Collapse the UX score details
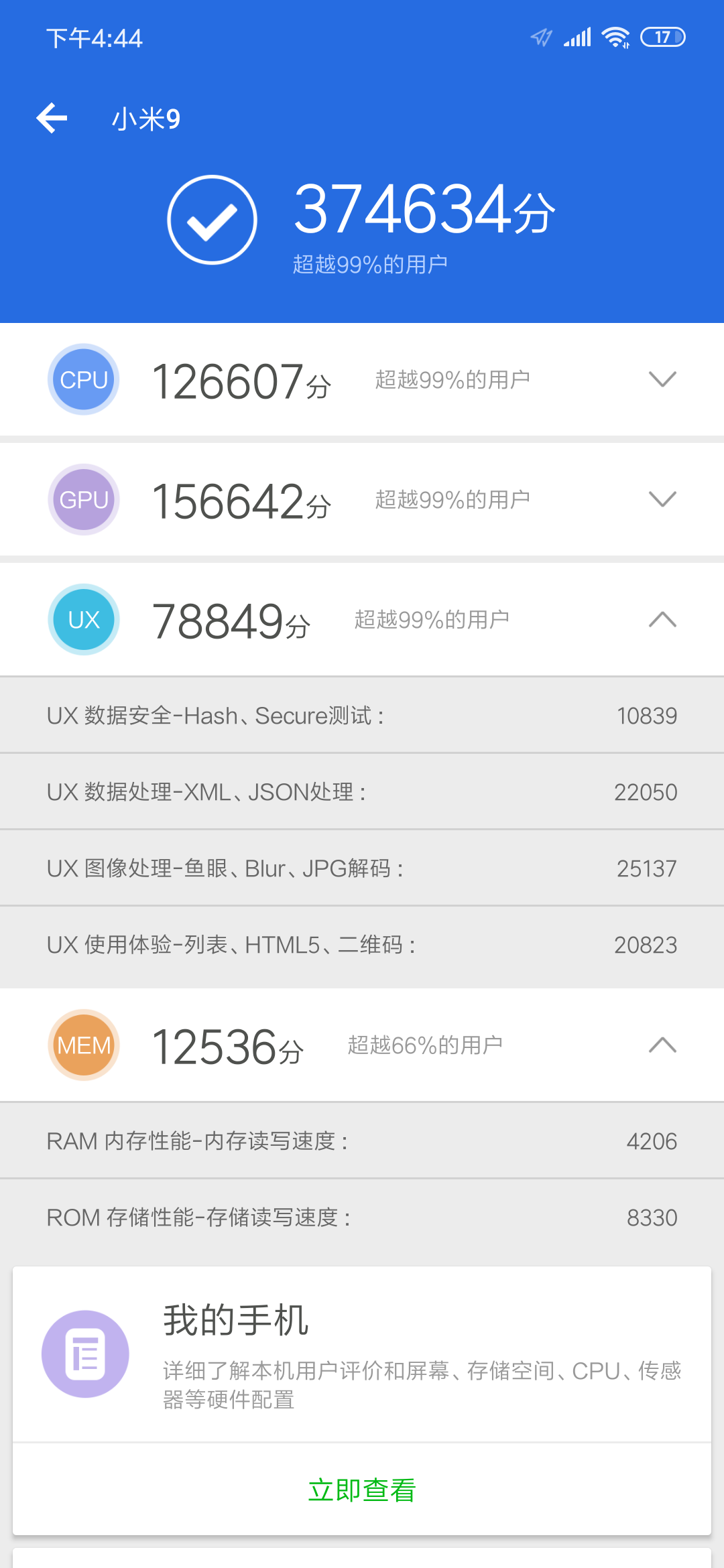Image resolution: width=724 pixels, height=1568 pixels. (x=662, y=619)
